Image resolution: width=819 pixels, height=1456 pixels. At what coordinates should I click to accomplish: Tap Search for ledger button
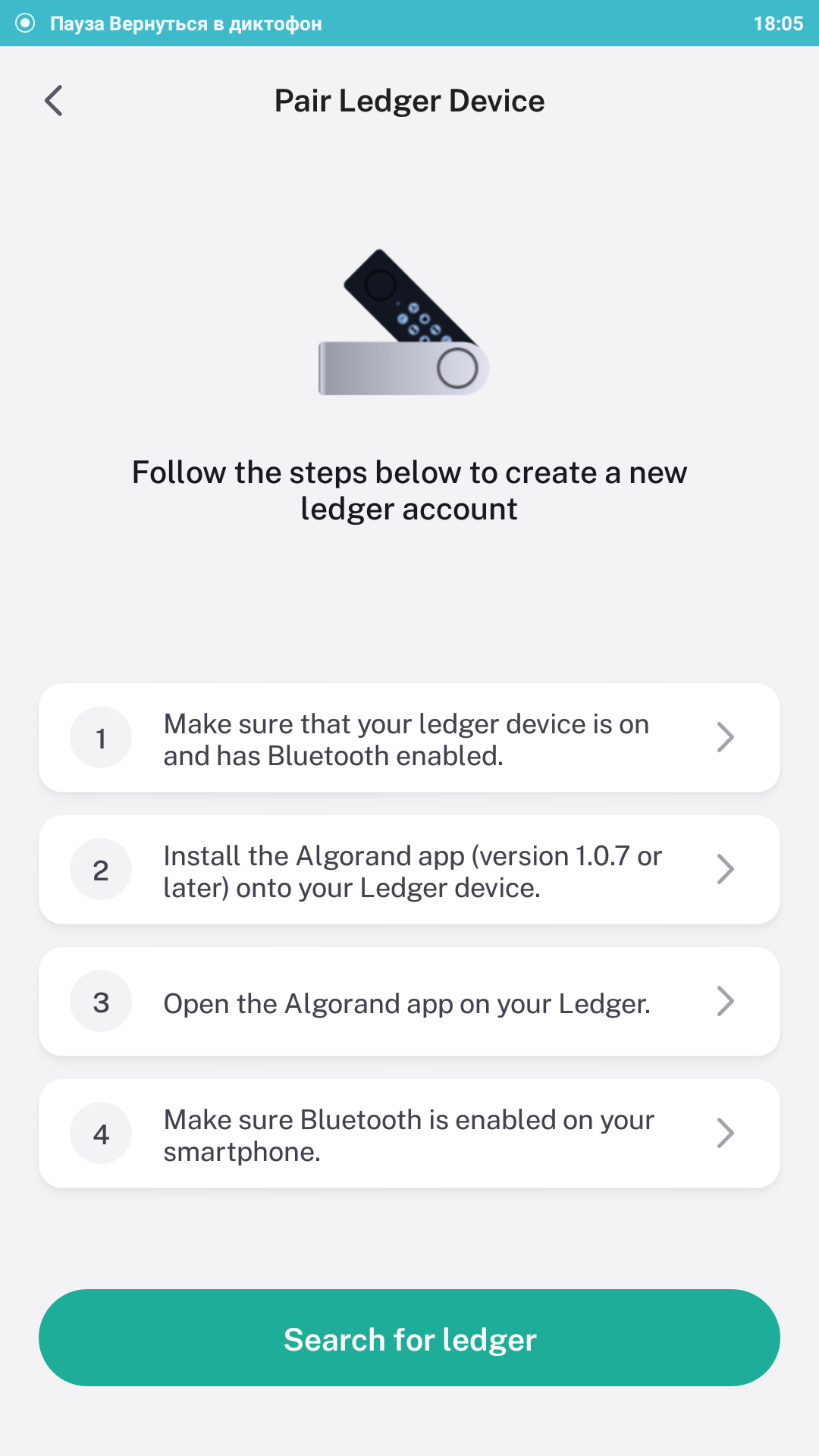coord(409,1338)
